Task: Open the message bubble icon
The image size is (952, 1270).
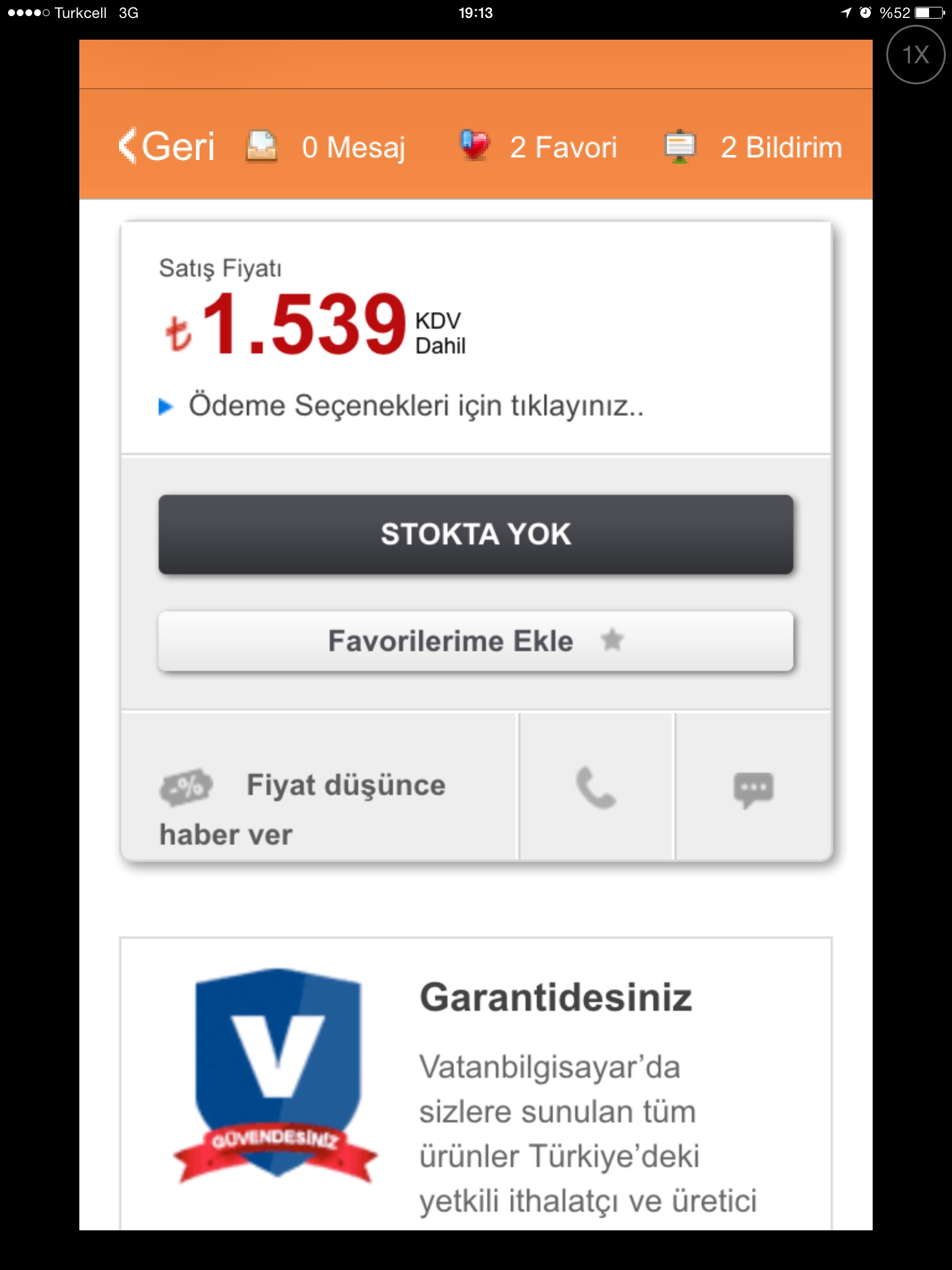Action: pos(753,789)
